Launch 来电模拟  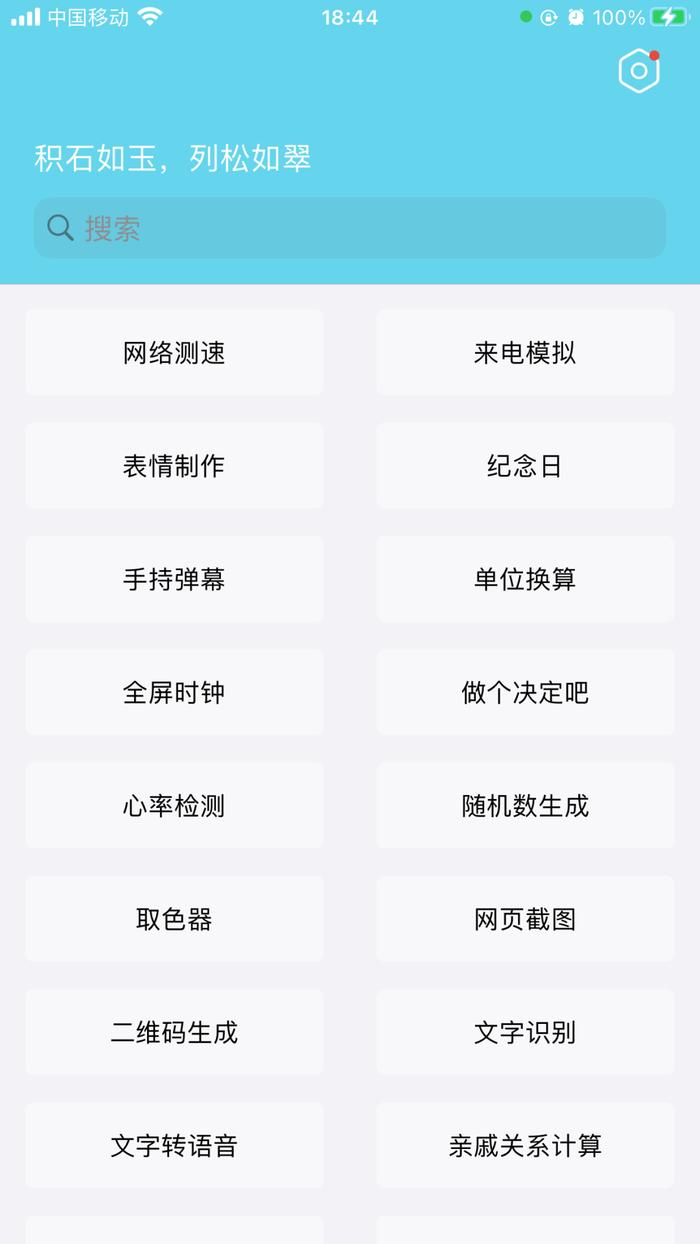coord(525,352)
